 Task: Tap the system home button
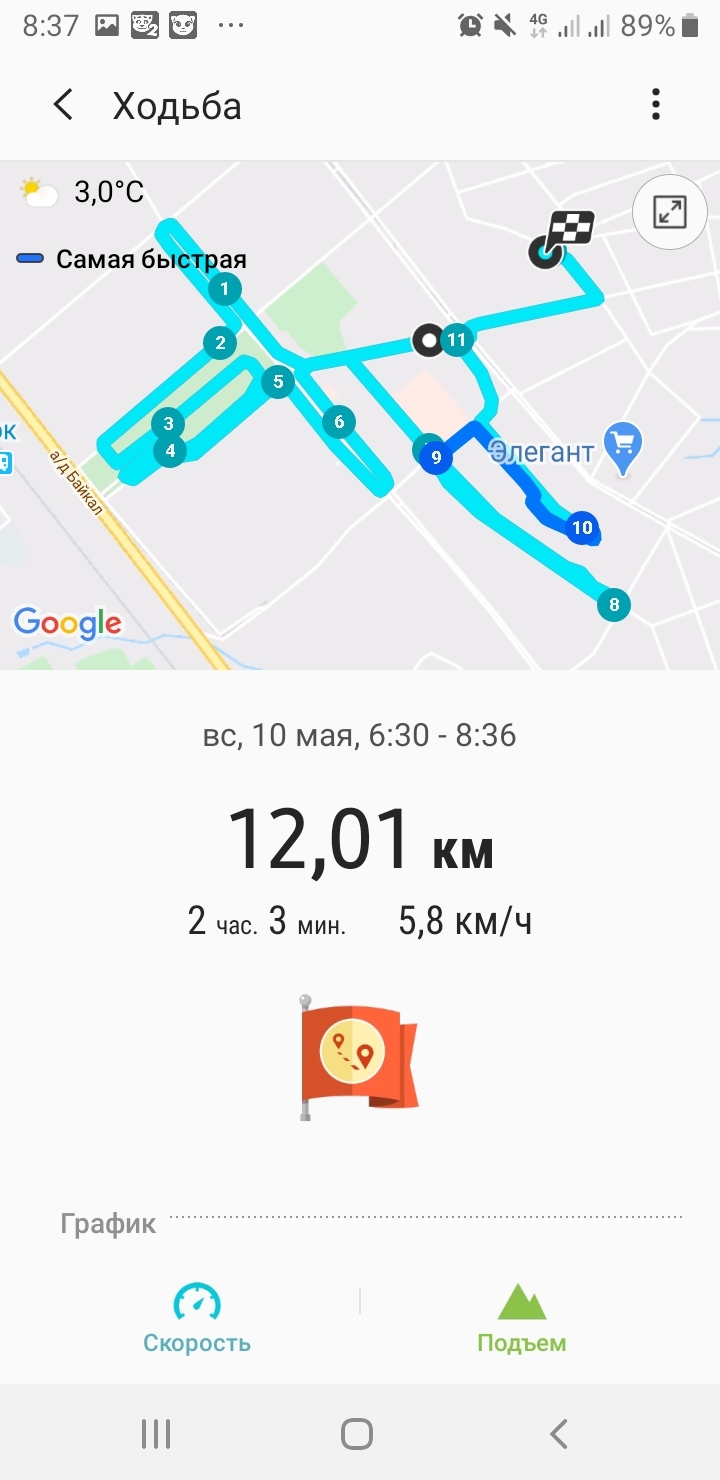pyautogui.click(x=357, y=1434)
